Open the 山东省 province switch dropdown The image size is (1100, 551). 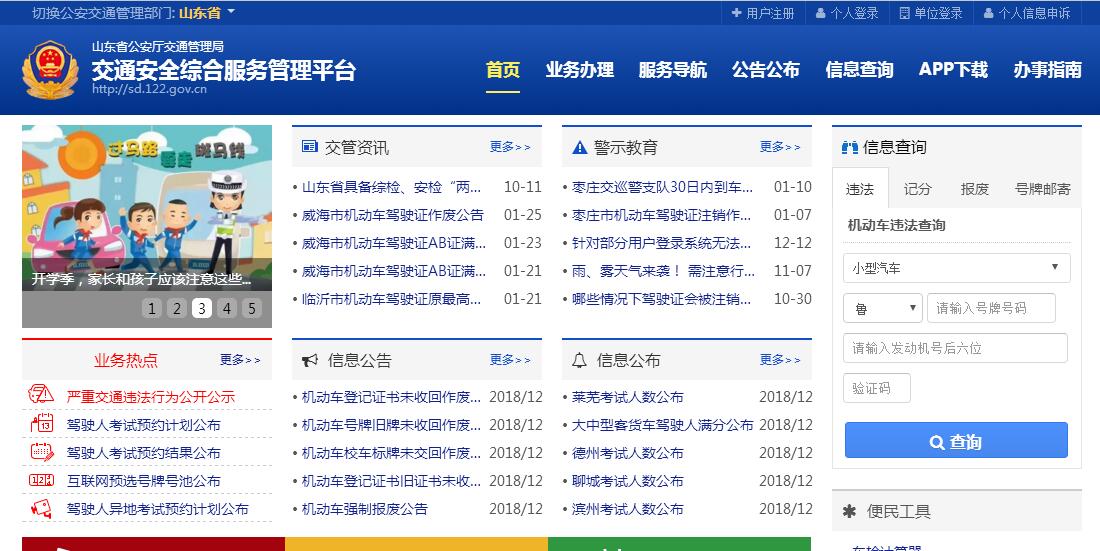(207, 13)
